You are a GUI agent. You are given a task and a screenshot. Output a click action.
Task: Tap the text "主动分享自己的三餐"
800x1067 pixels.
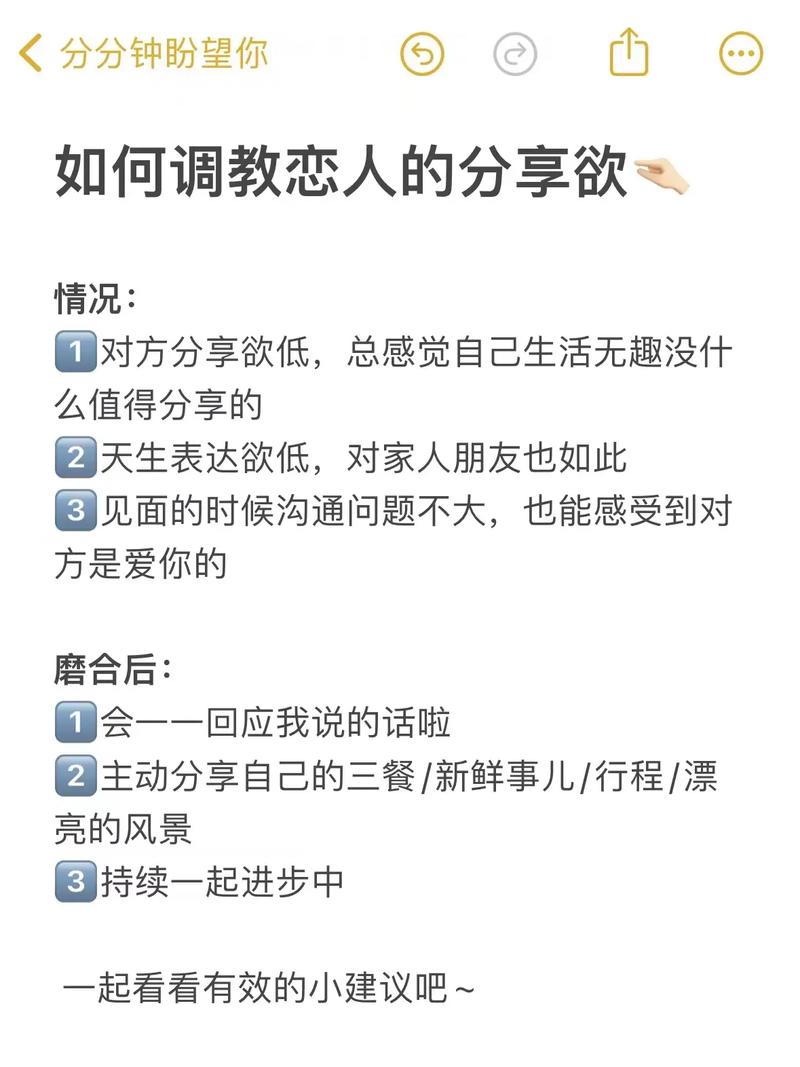pos(258,775)
